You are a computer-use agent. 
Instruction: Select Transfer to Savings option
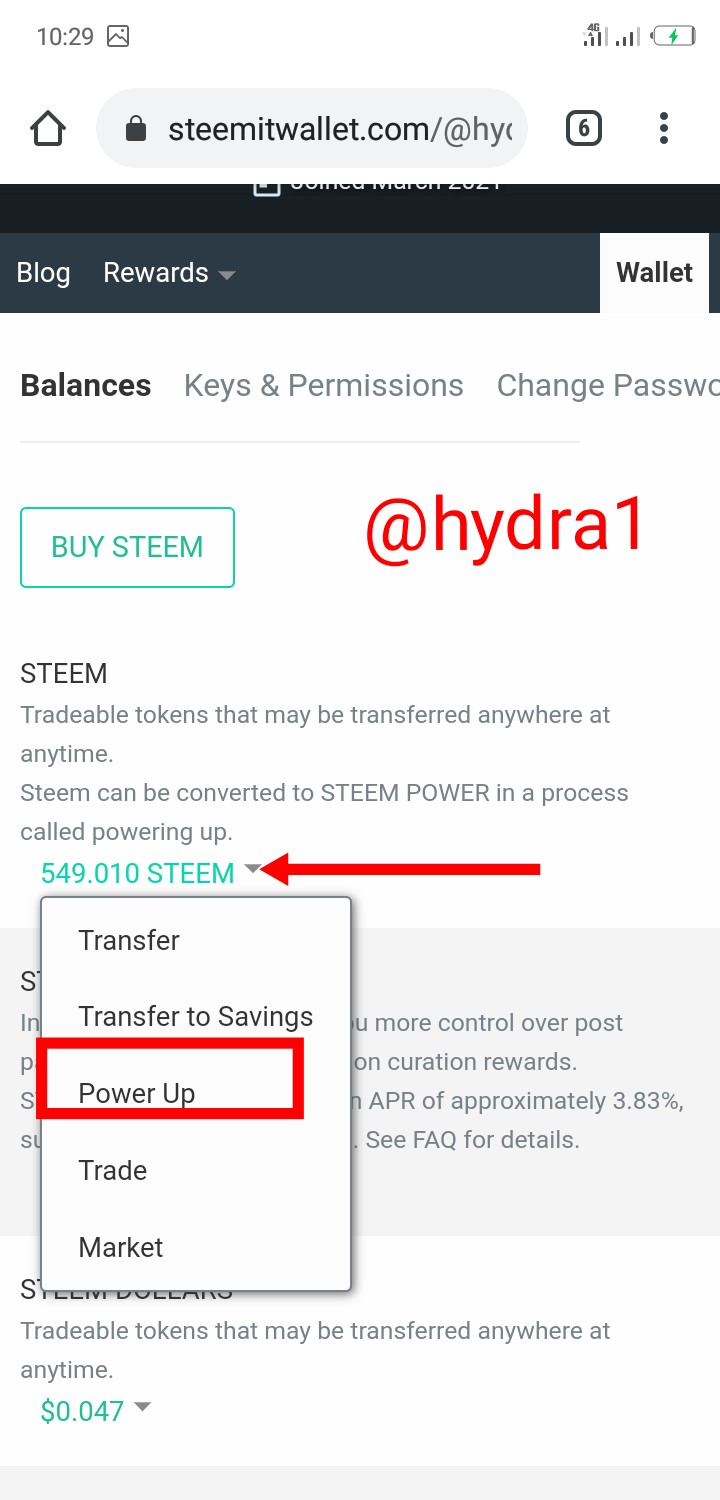tap(196, 1017)
